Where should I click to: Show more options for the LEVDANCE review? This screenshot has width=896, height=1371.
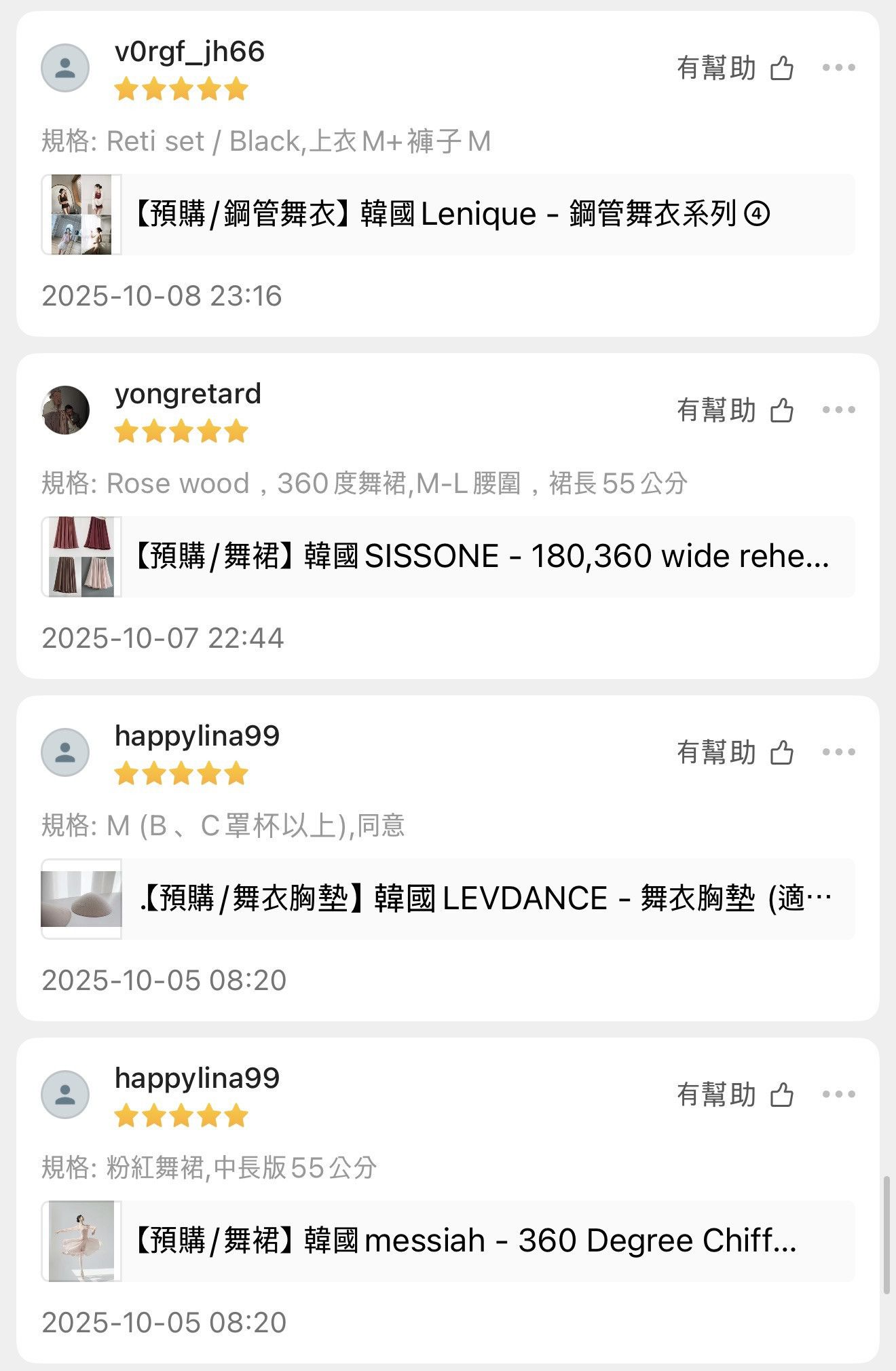coord(838,752)
